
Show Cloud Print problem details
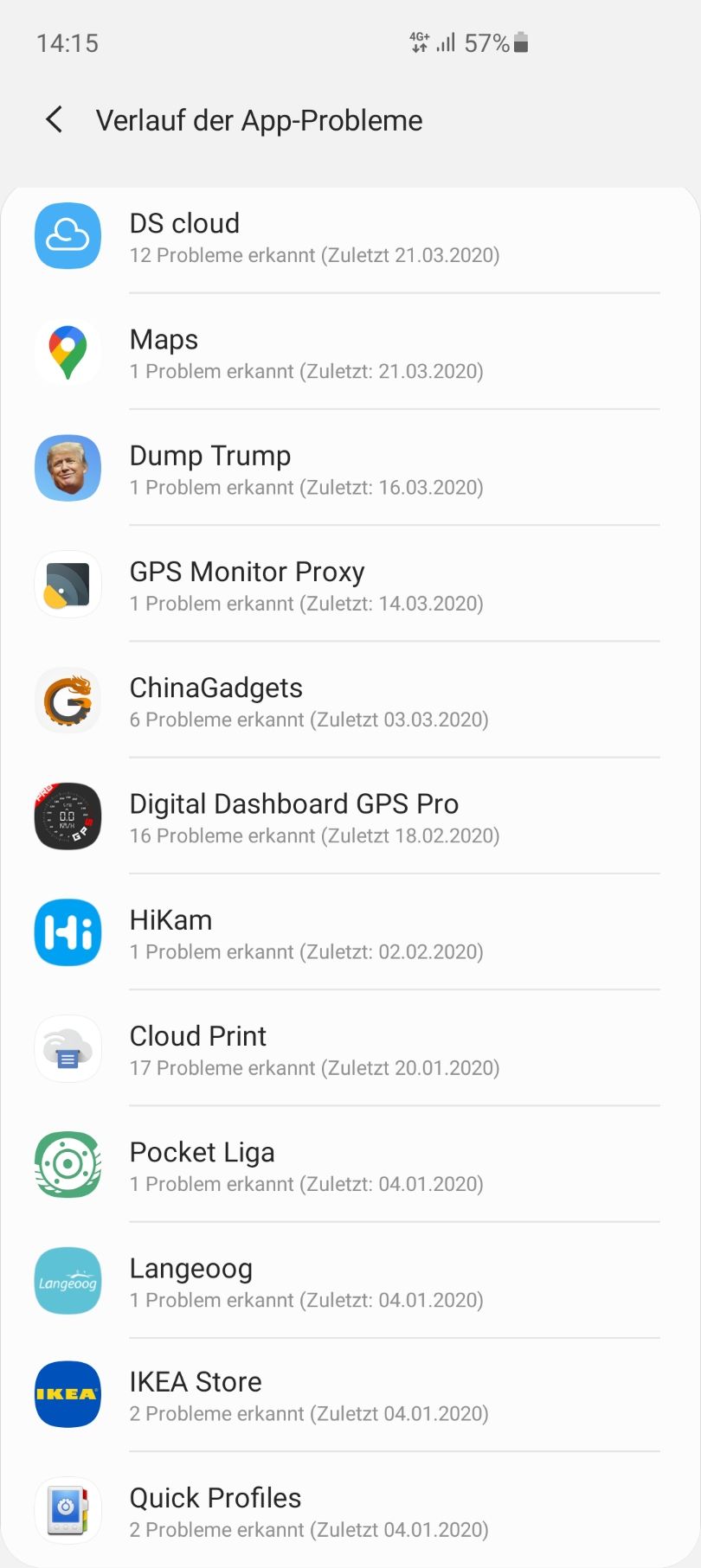(x=346, y=1050)
